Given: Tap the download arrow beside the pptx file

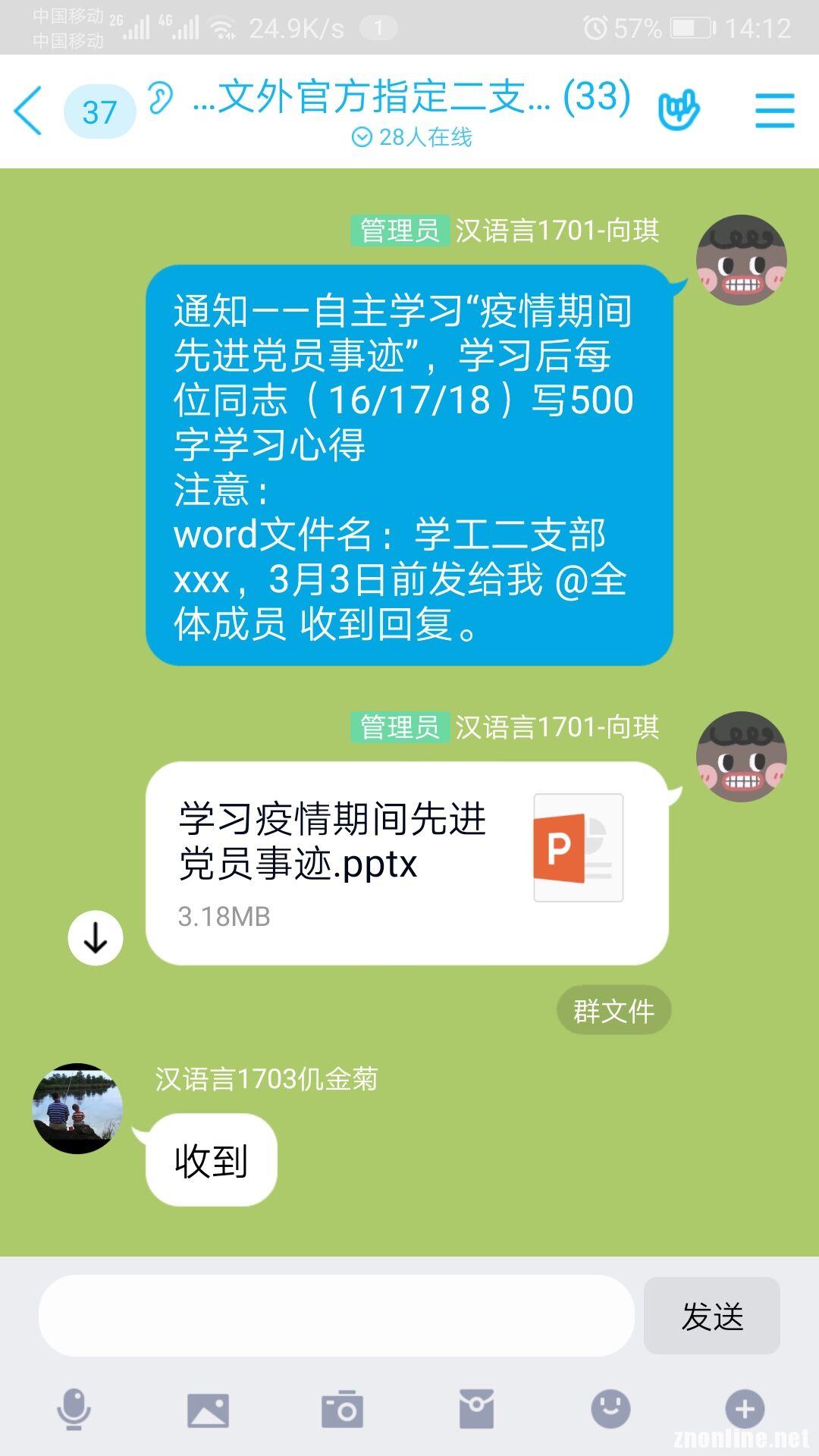Looking at the screenshot, I should [x=96, y=938].
